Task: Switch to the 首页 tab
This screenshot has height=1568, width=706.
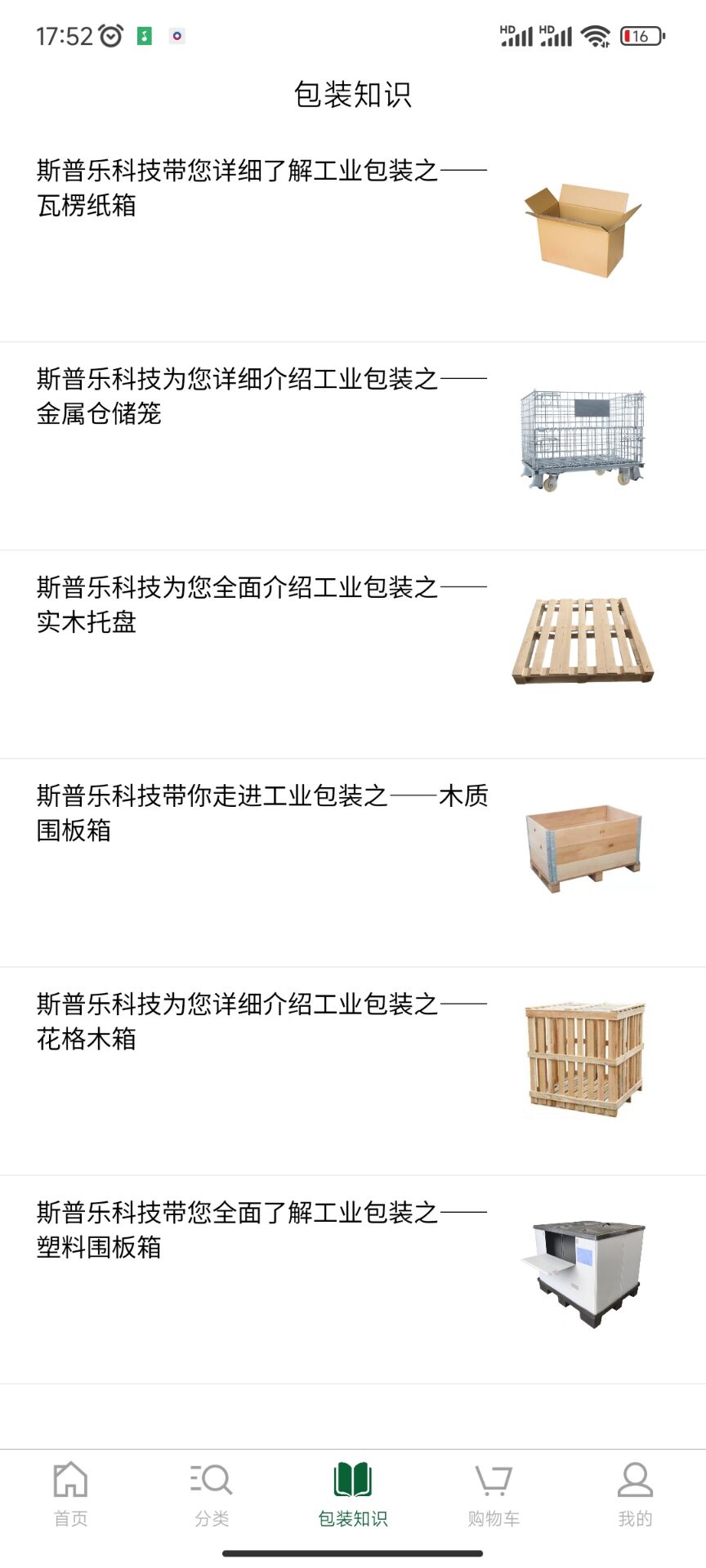Action: click(x=70, y=1494)
